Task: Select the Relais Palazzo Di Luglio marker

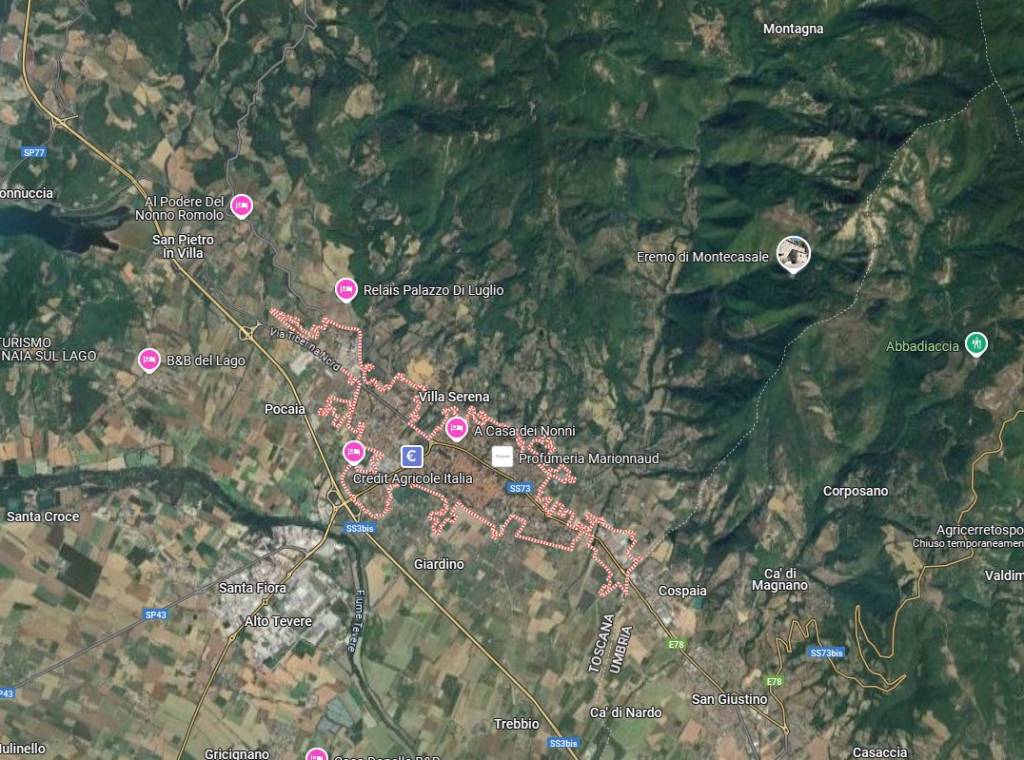Action: pyautogui.click(x=345, y=289)
